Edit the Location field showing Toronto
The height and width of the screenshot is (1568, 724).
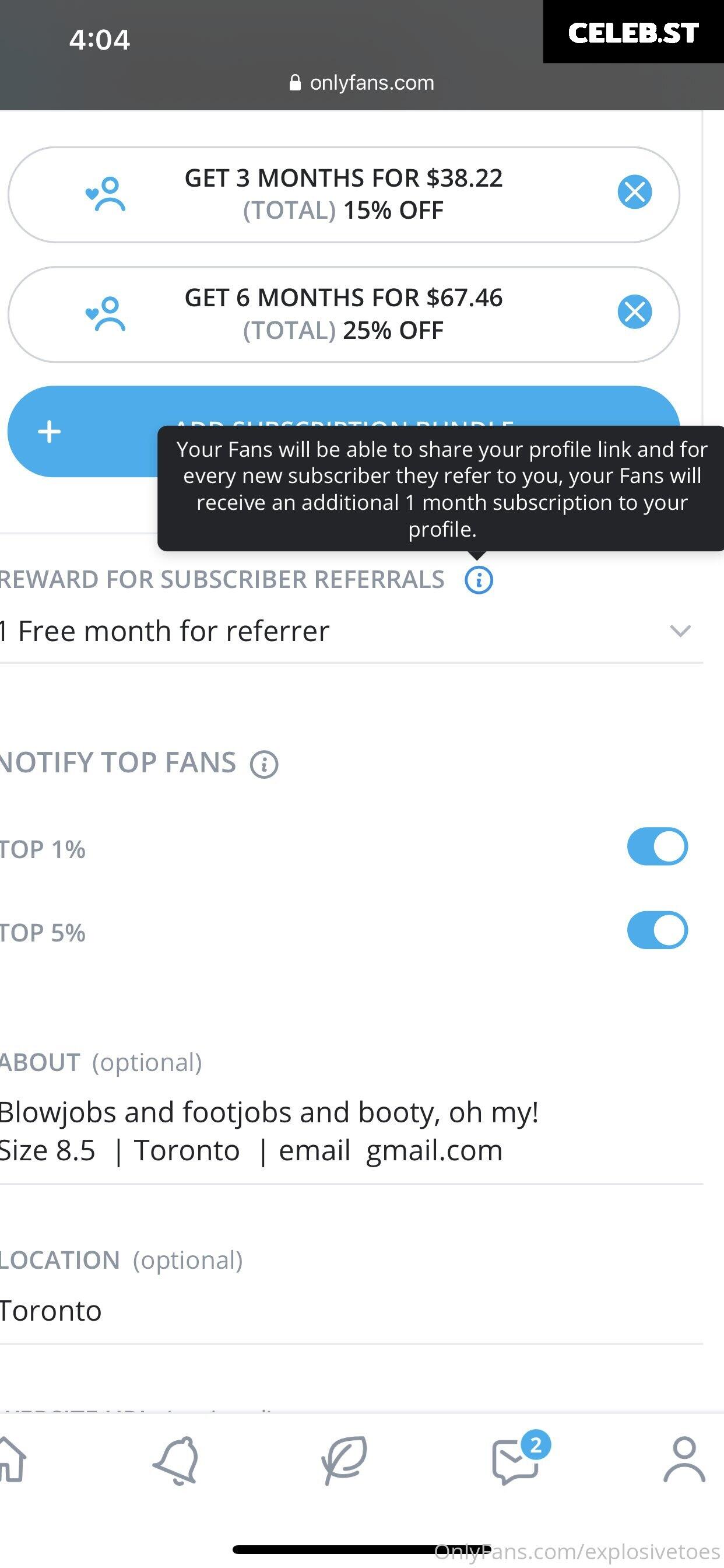pos(351,1311)
